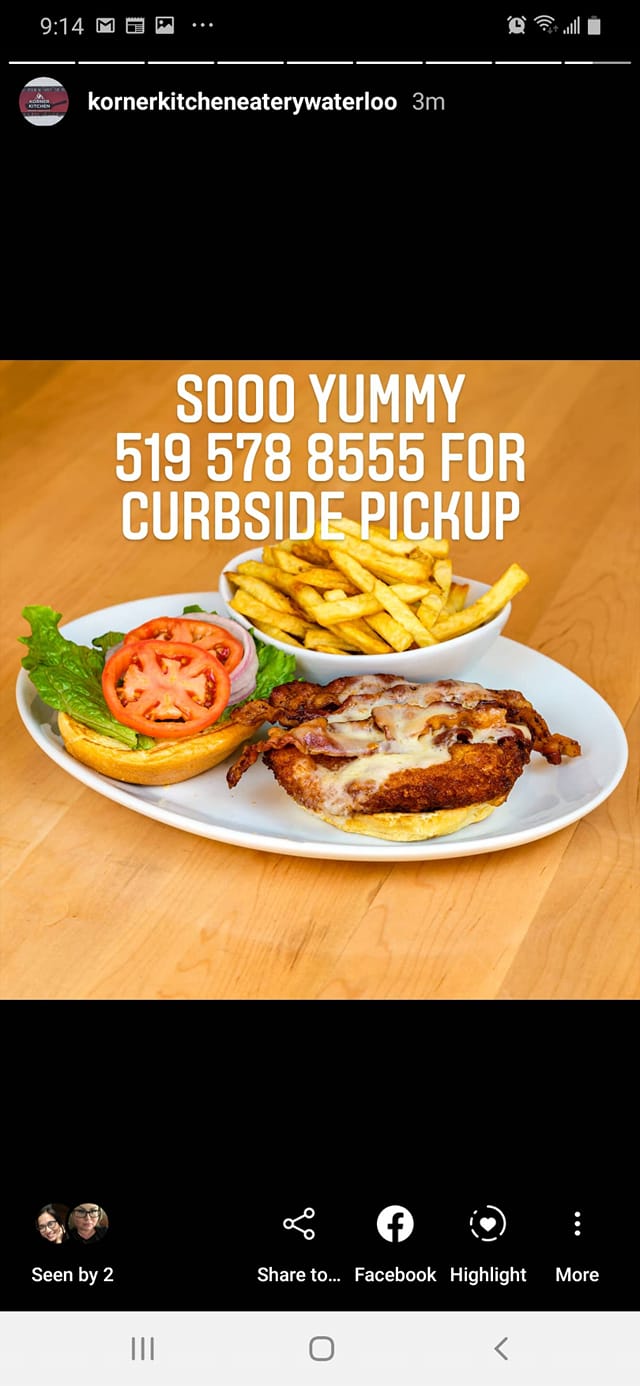Share this story to Facebook
The width and height of the screenshot is (640, 1386).
395,1243
